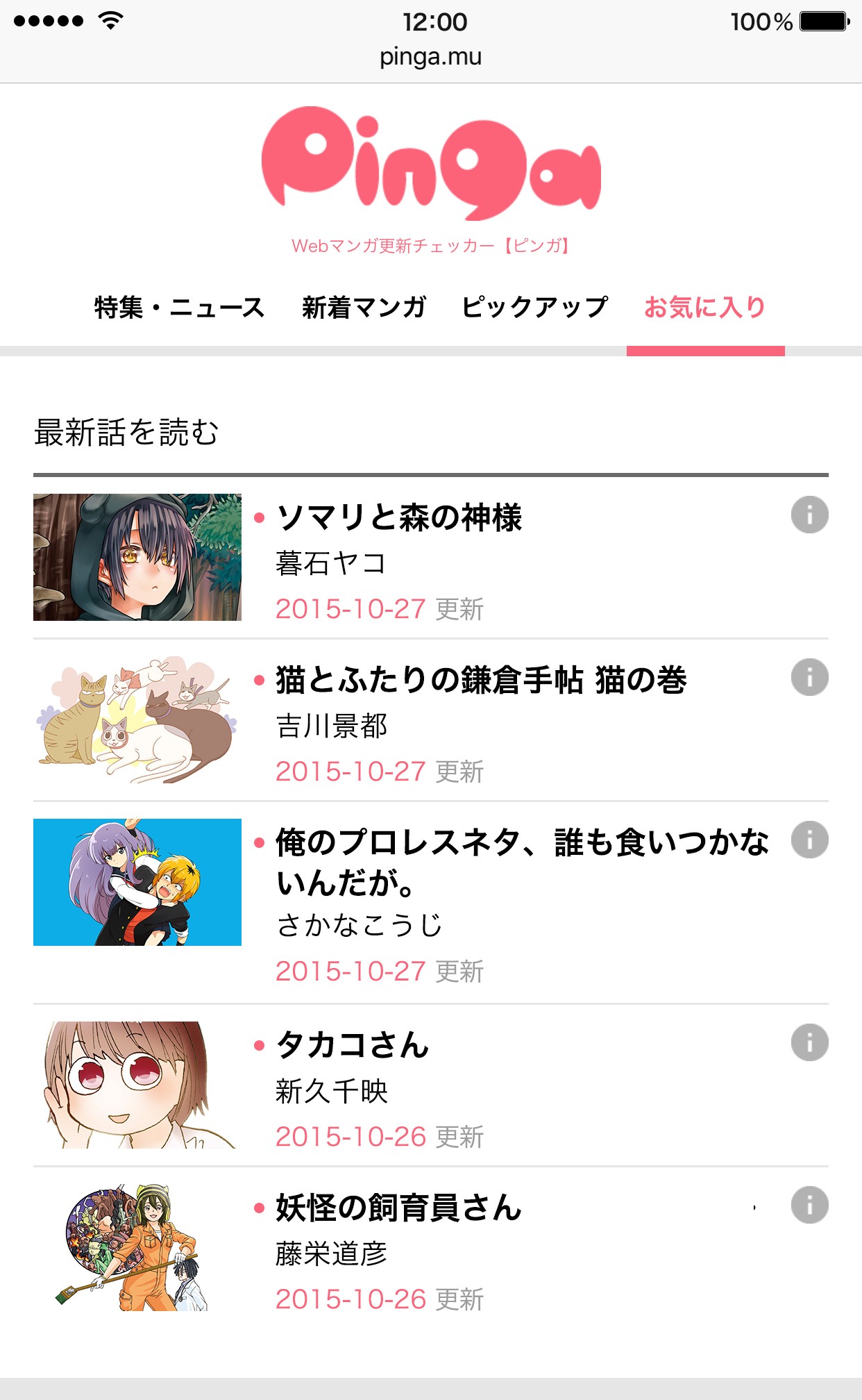The image size is (862, 1400).
Task: Tap the info icon beside タカコさん
Action: click(x=809, y=1042)
